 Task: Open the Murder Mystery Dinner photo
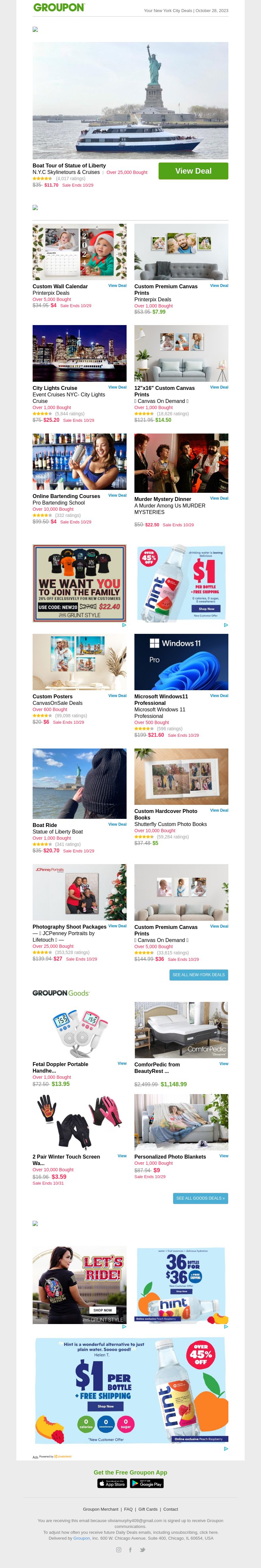pos(181,463)
